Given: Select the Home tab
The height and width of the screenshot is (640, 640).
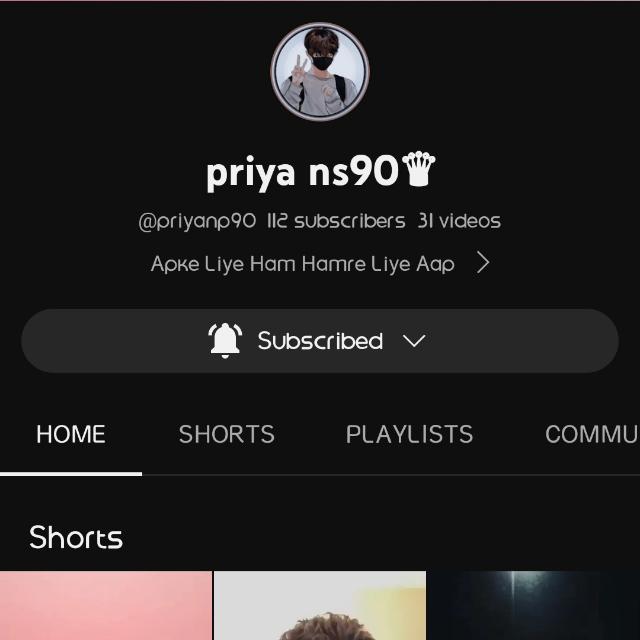Looking at the screenshot, I should (x=70, y=434).
